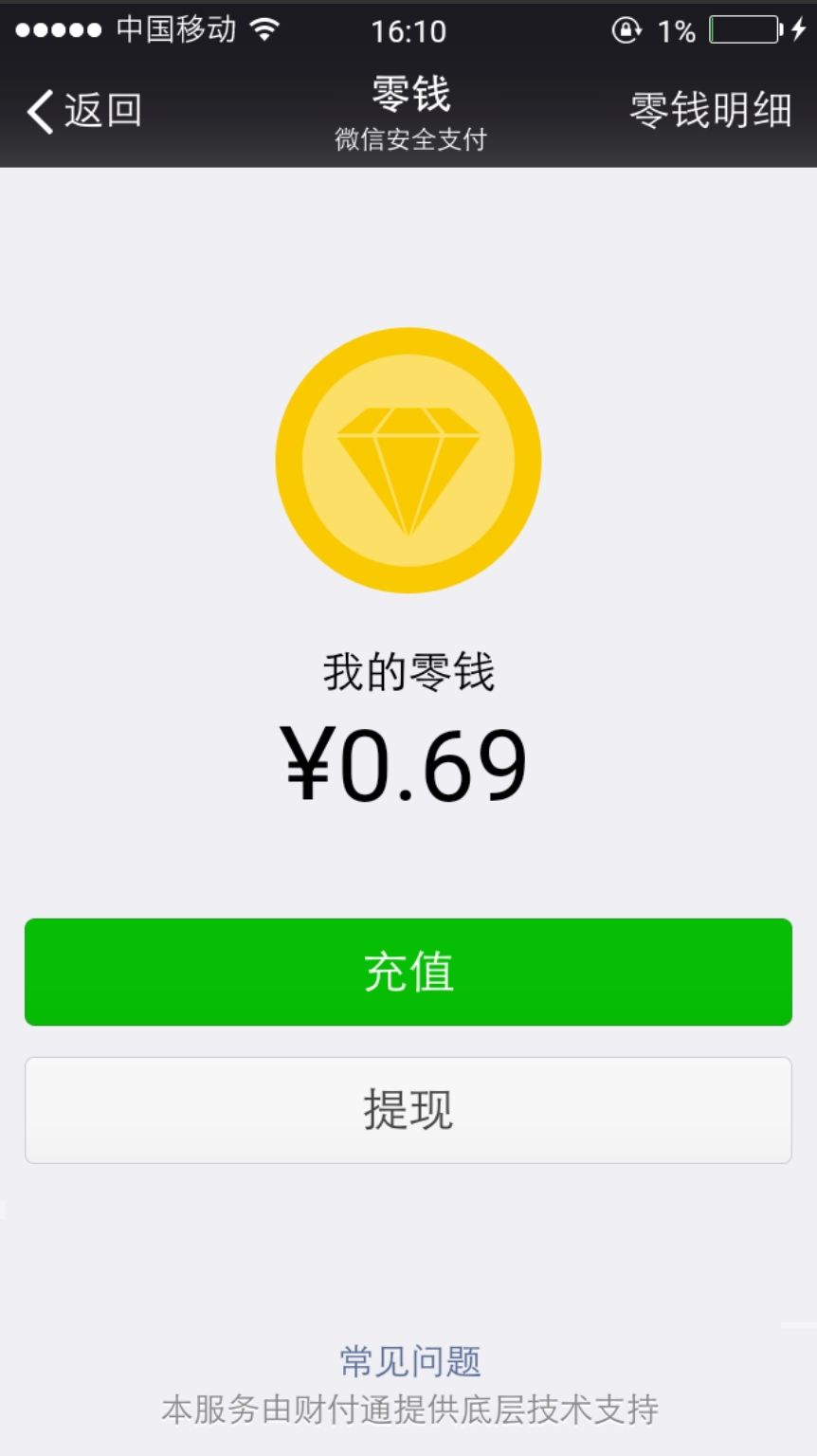Tap the Wi-Fi icon in status bar

(x=263, y=30)
